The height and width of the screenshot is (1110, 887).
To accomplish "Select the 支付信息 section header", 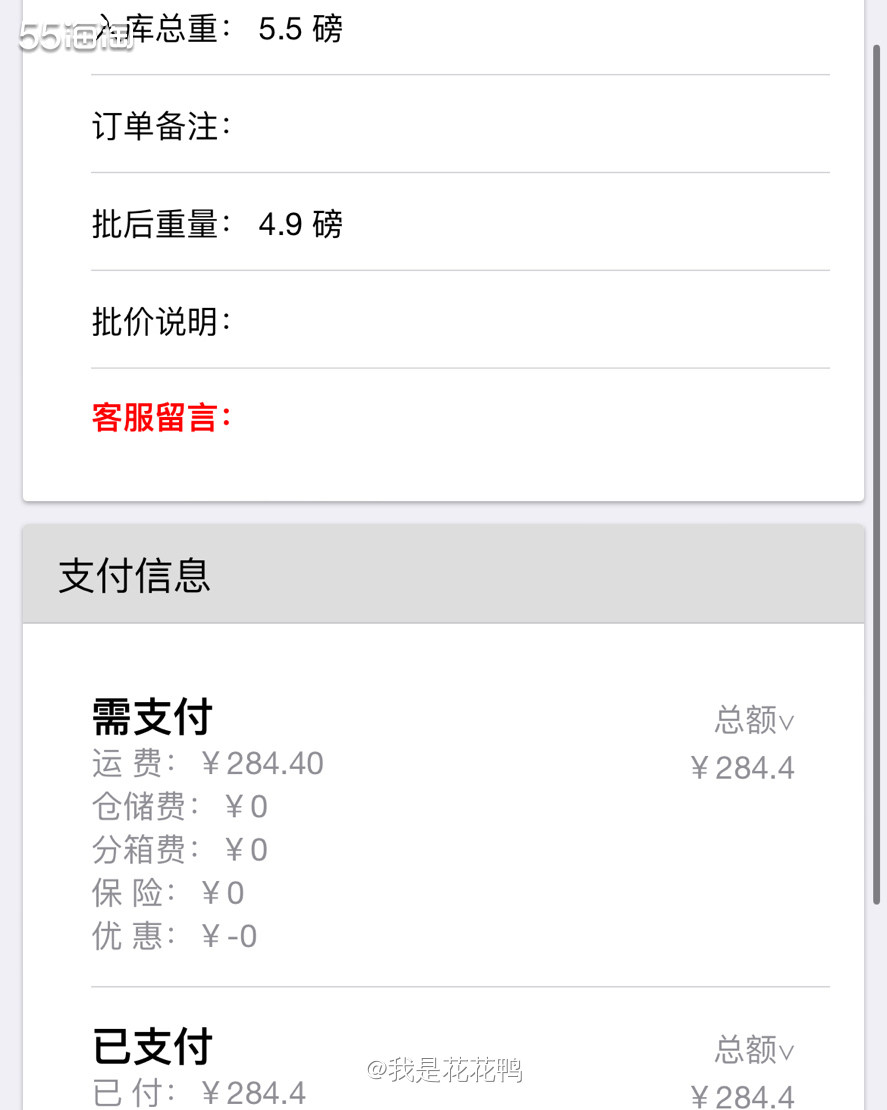I will point(133,576).
